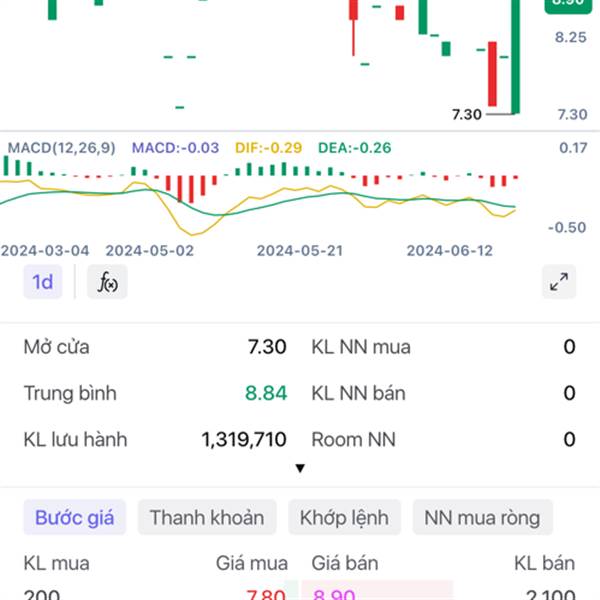Switch to Thanh khoản tab
The height and width of the screenshot is (600, 600).
(x=207, y=518)
